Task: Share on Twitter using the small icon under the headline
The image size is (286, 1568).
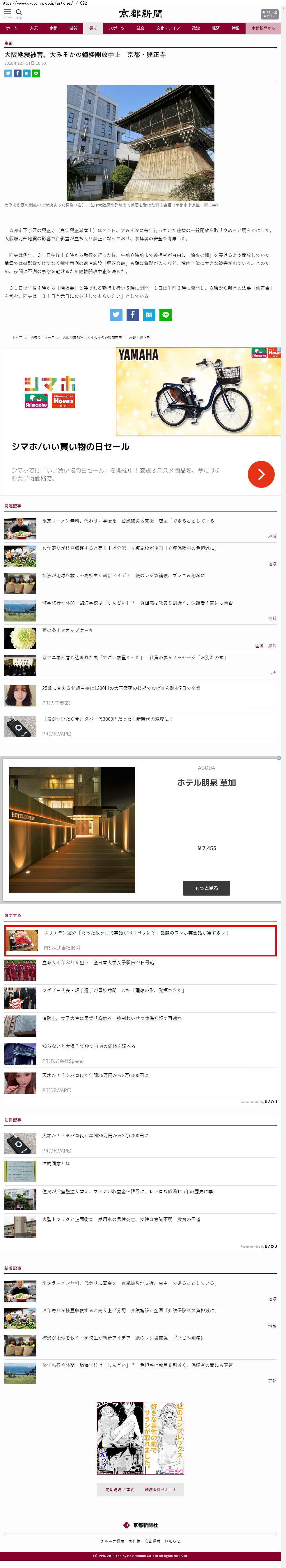Action: pos(8,73)
